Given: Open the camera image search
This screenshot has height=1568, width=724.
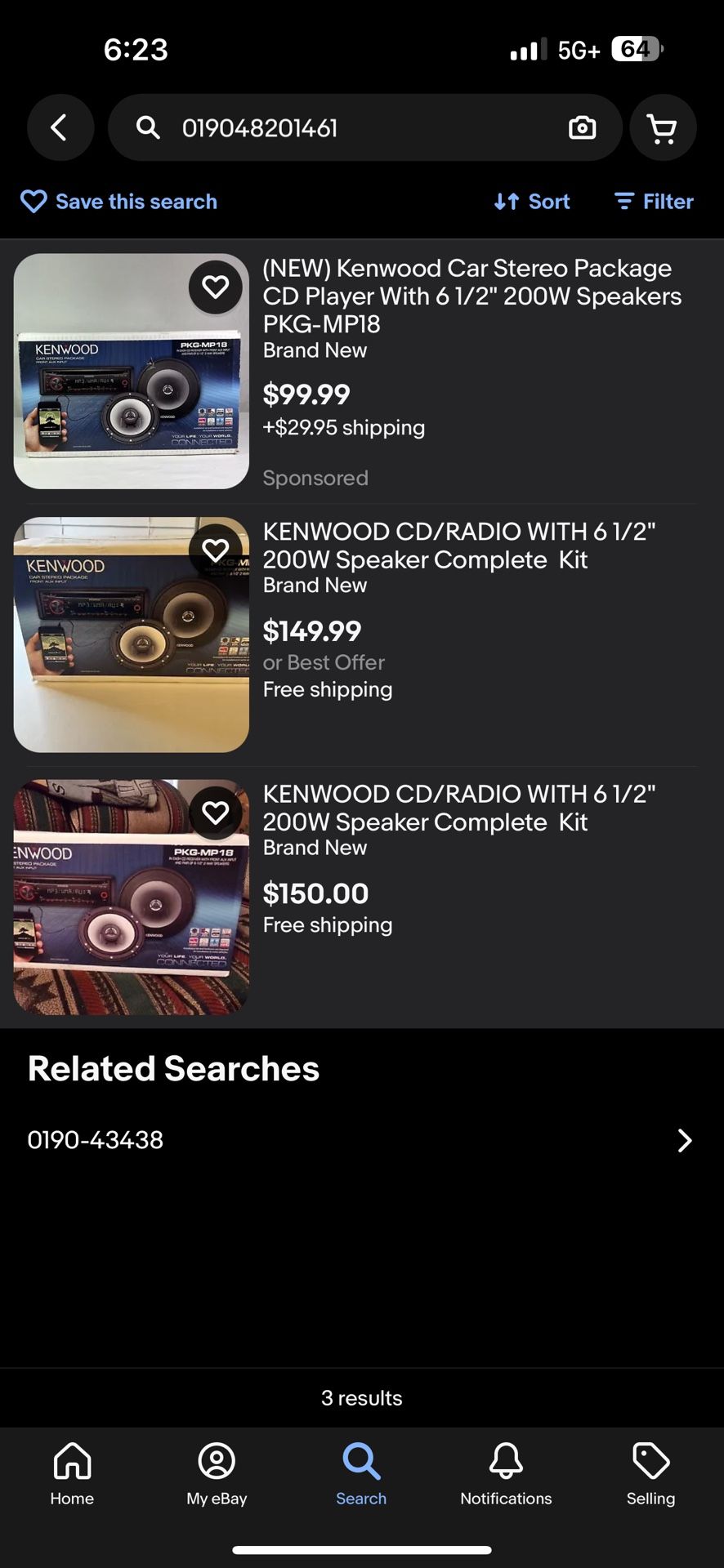Looking at the screenshot, I should coord(582,128).
